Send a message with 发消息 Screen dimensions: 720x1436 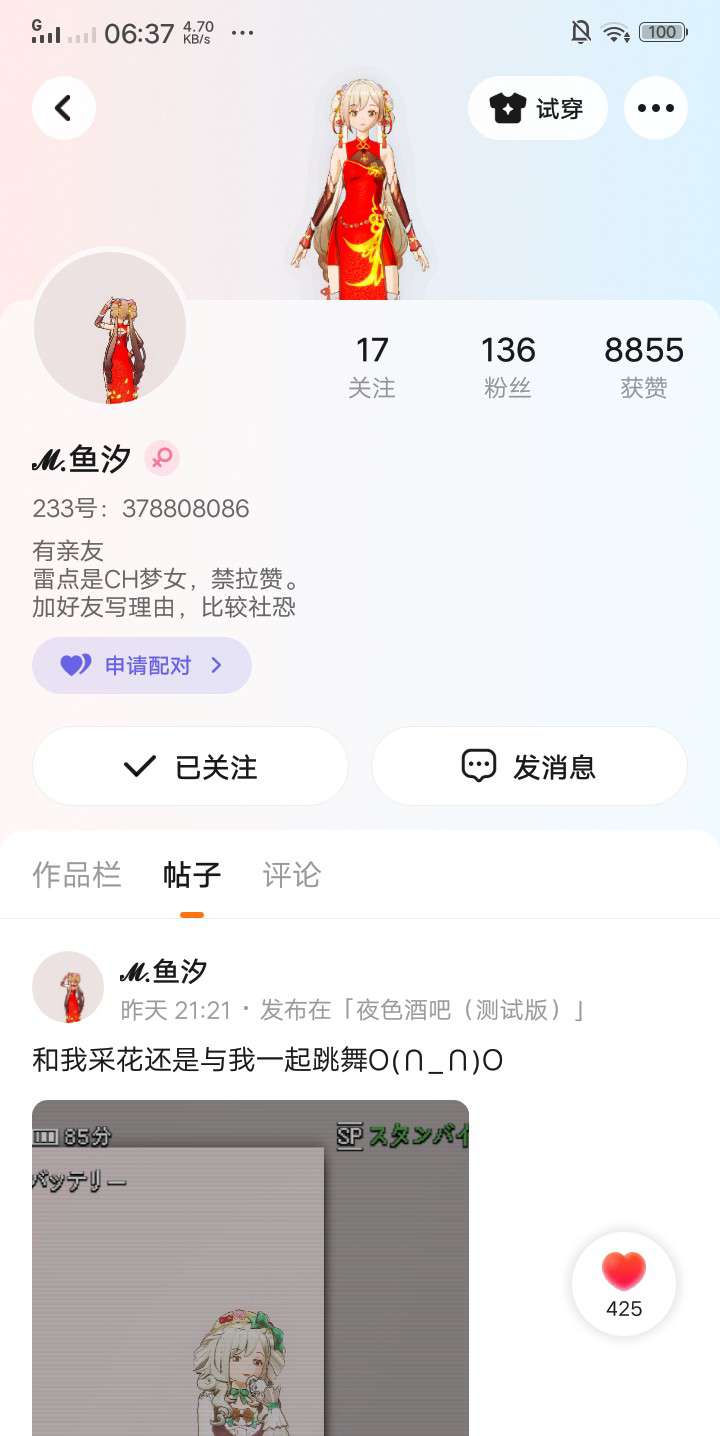pos(530,767)
